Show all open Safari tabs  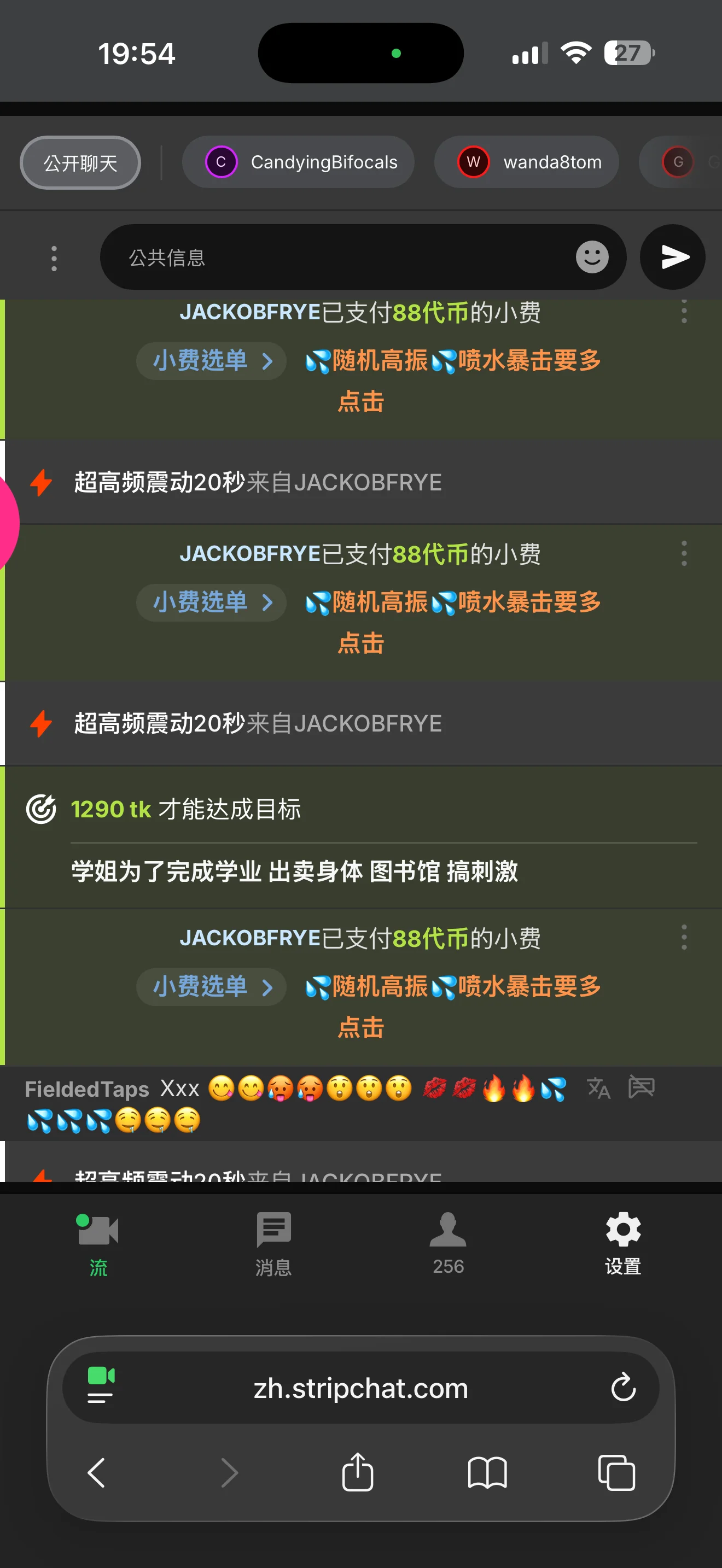(x=616, y=1473)
